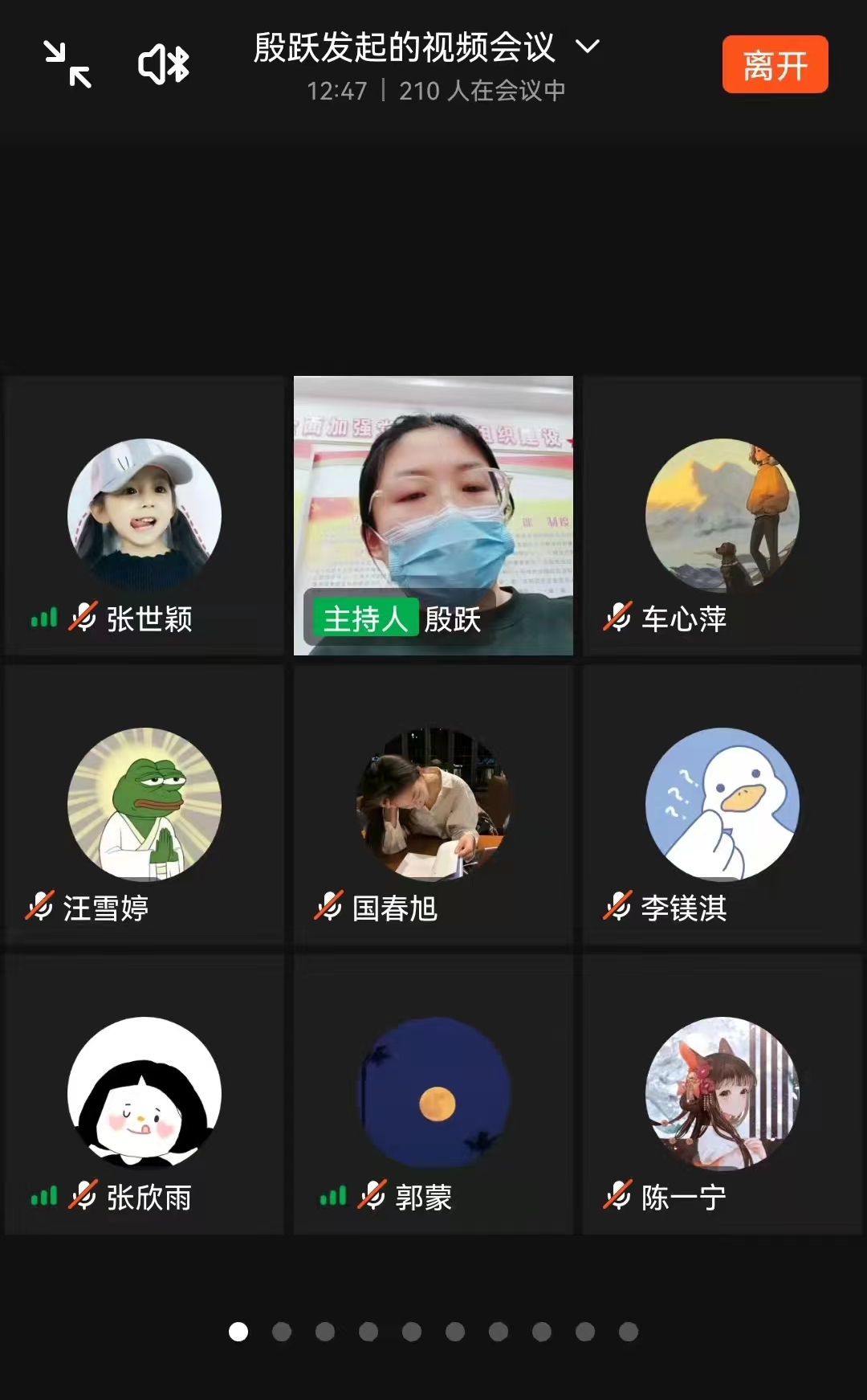The width and height of the screenshot is (867, 1400).
Task: Enlarge host 殷跃's video tile
Action: point(433,516)
